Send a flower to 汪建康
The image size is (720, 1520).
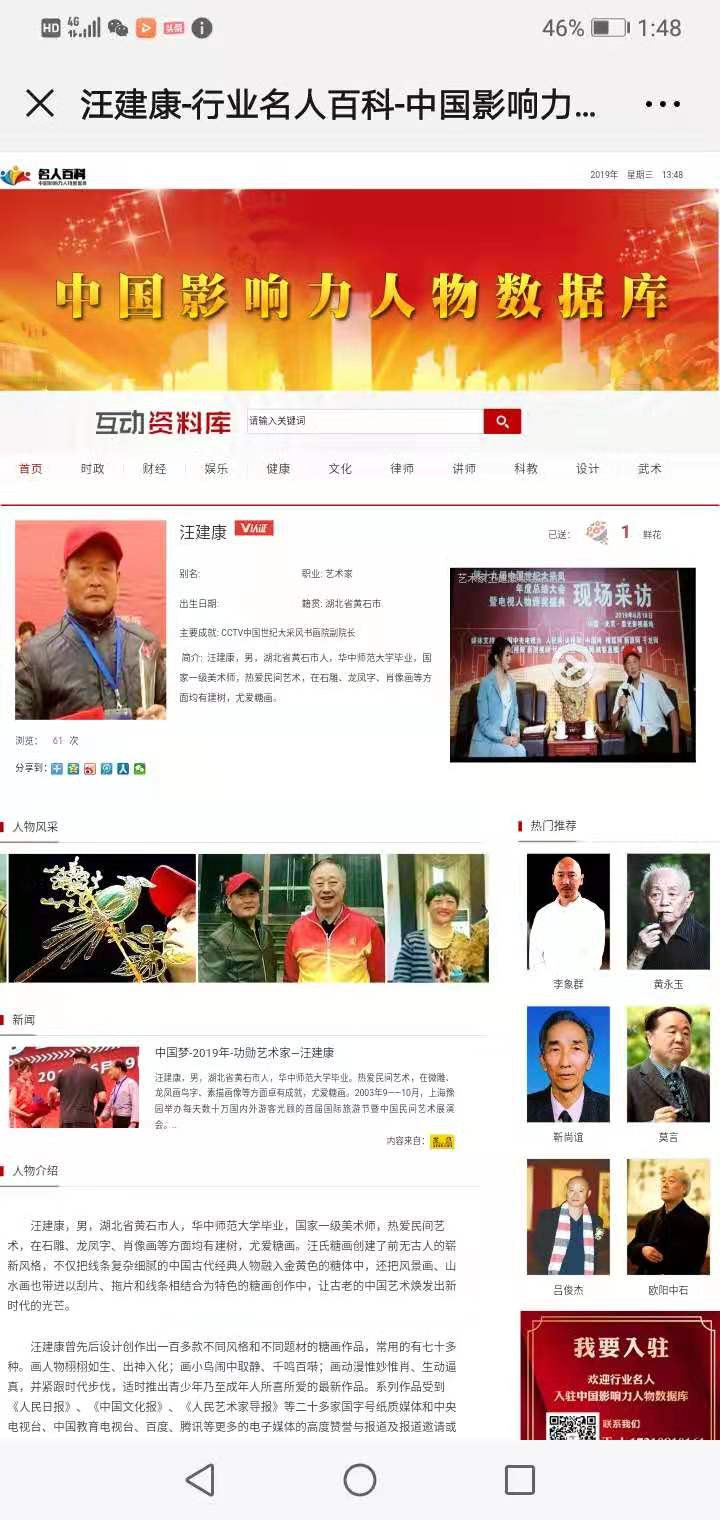tap(597, 533)
